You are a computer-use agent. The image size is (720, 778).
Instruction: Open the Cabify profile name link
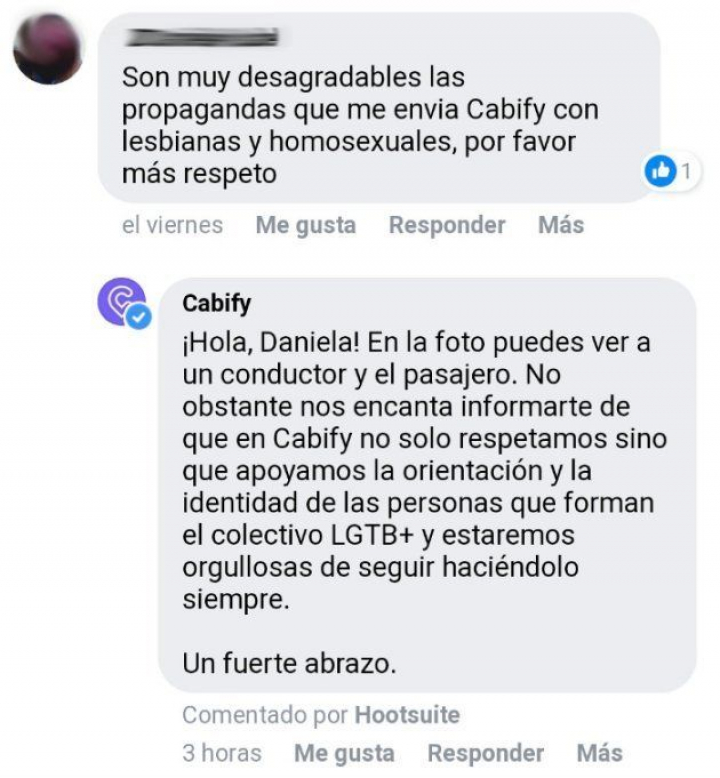pyautogui.click(x=216, y=304)
